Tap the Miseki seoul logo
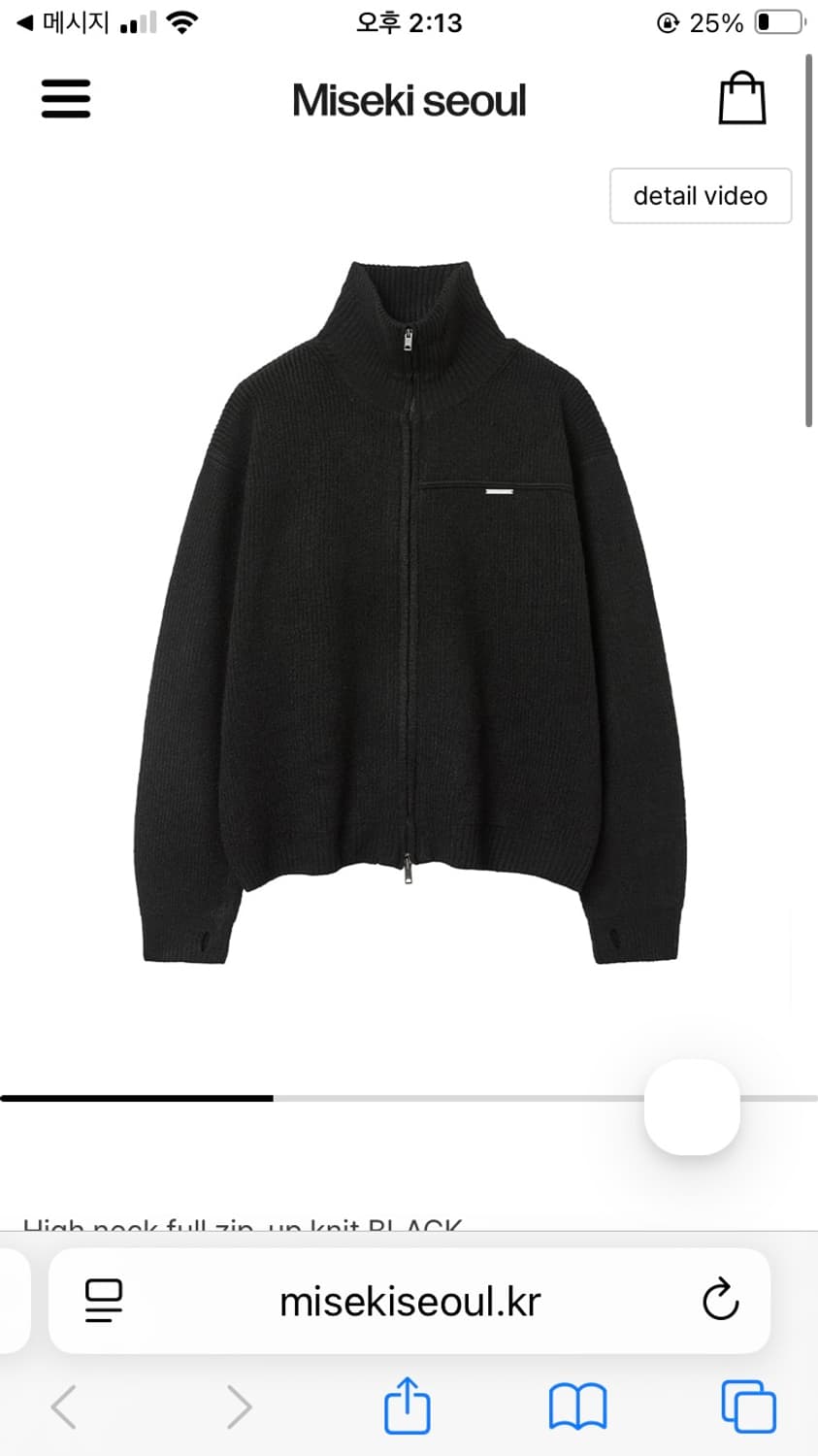The width and height of the screenshot is (818, 1456). point(409,98)
